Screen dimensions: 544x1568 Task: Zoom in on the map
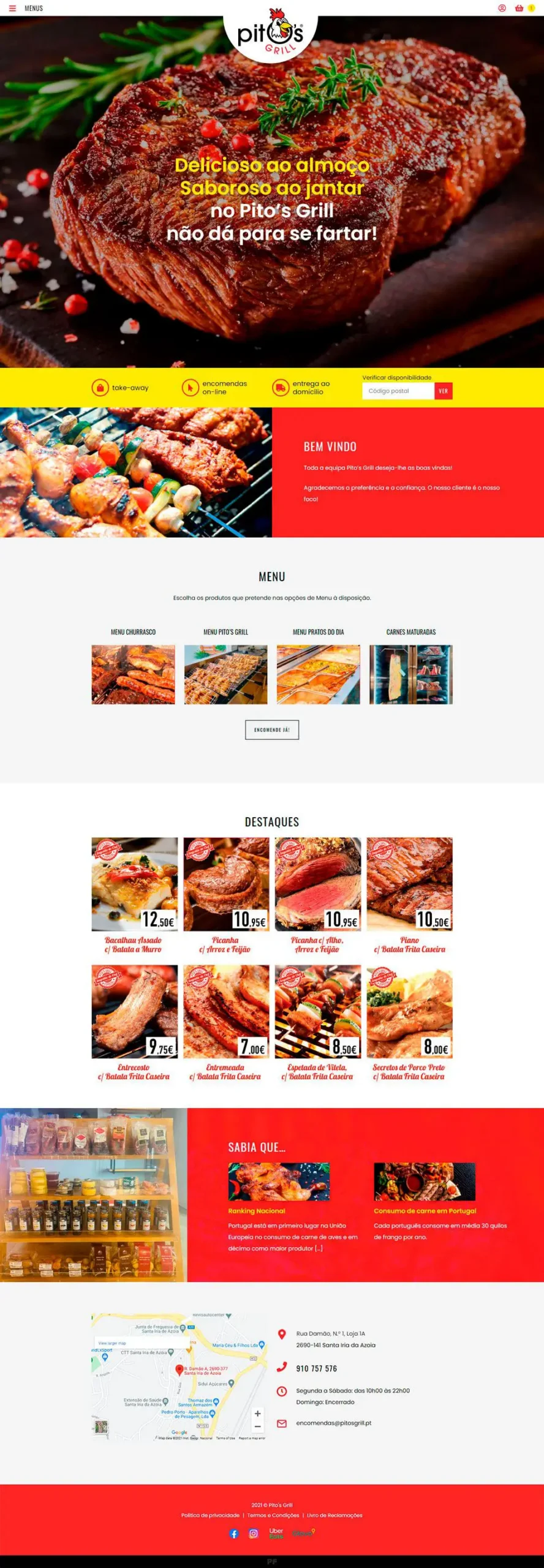click(x=258, y=1413)
